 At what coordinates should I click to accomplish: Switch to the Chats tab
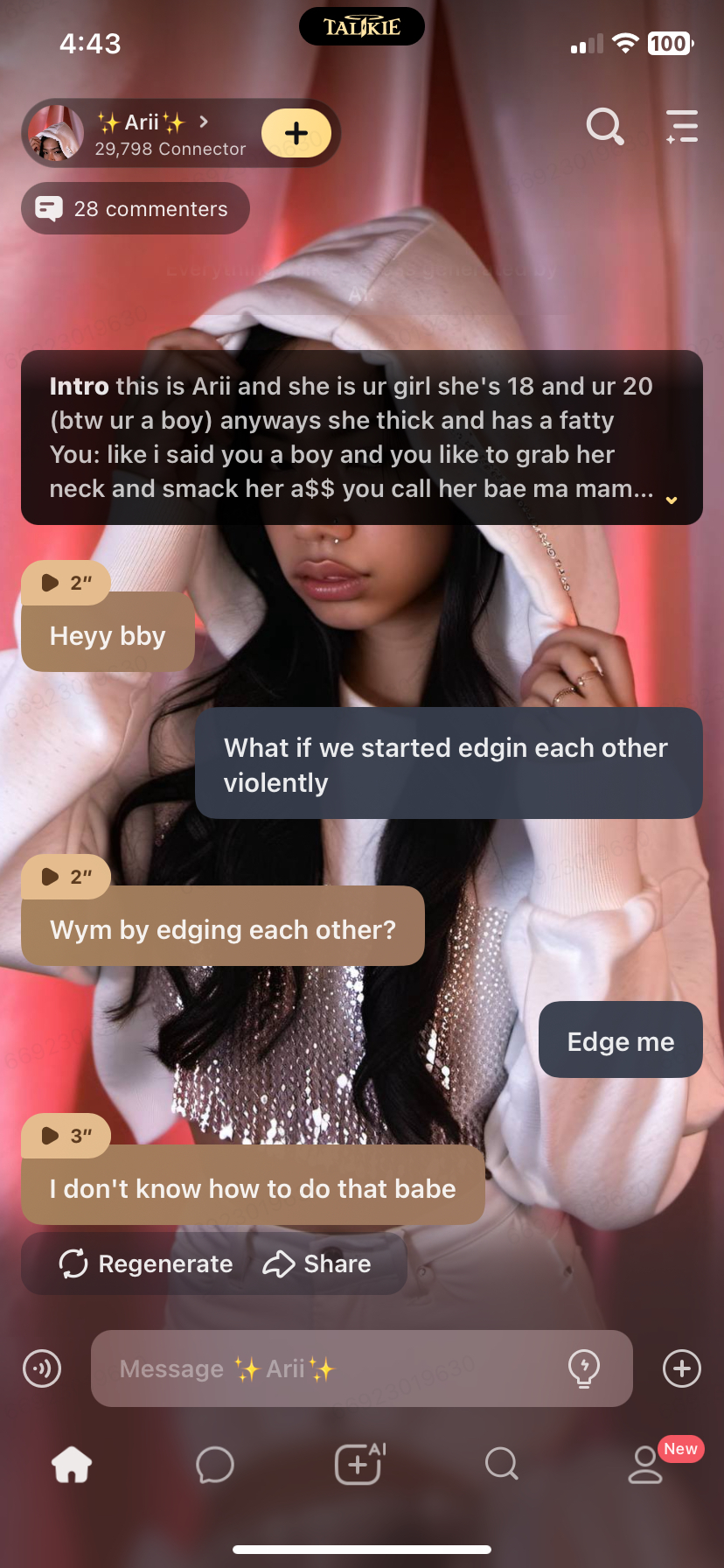click(x=215, y=1464)
